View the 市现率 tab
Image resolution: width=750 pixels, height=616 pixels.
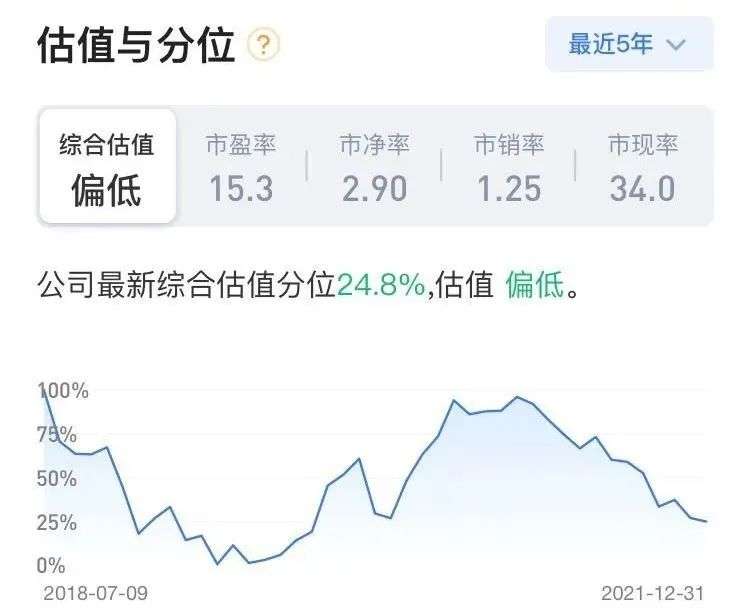click(642, 166)
